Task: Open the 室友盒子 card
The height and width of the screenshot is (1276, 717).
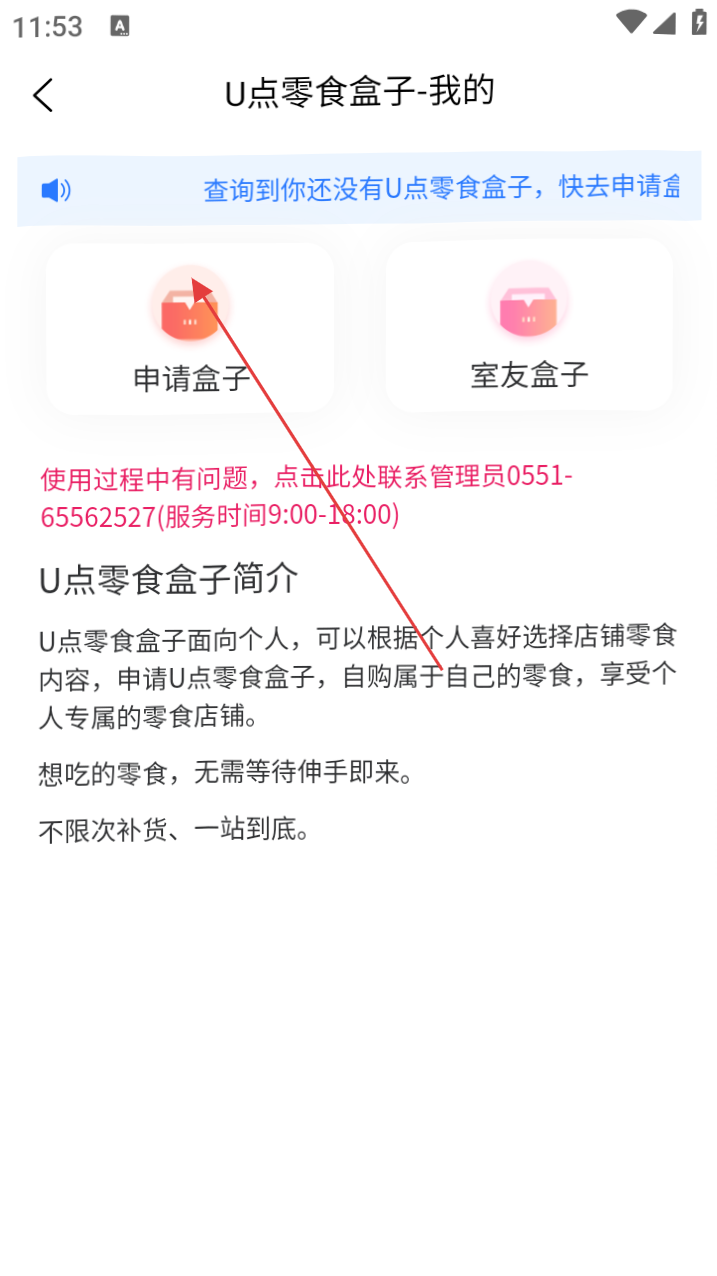Action: (x=529, y=326)
